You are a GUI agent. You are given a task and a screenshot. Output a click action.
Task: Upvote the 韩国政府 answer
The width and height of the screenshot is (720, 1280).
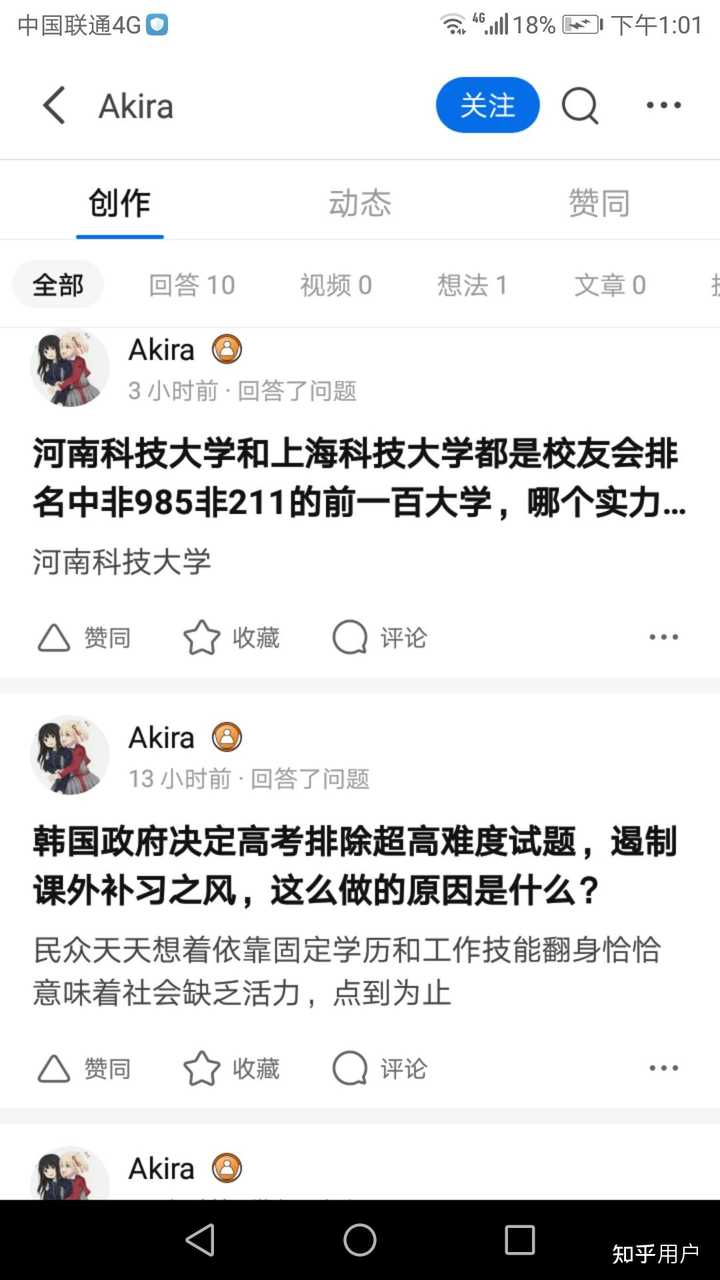[84, 1069]
